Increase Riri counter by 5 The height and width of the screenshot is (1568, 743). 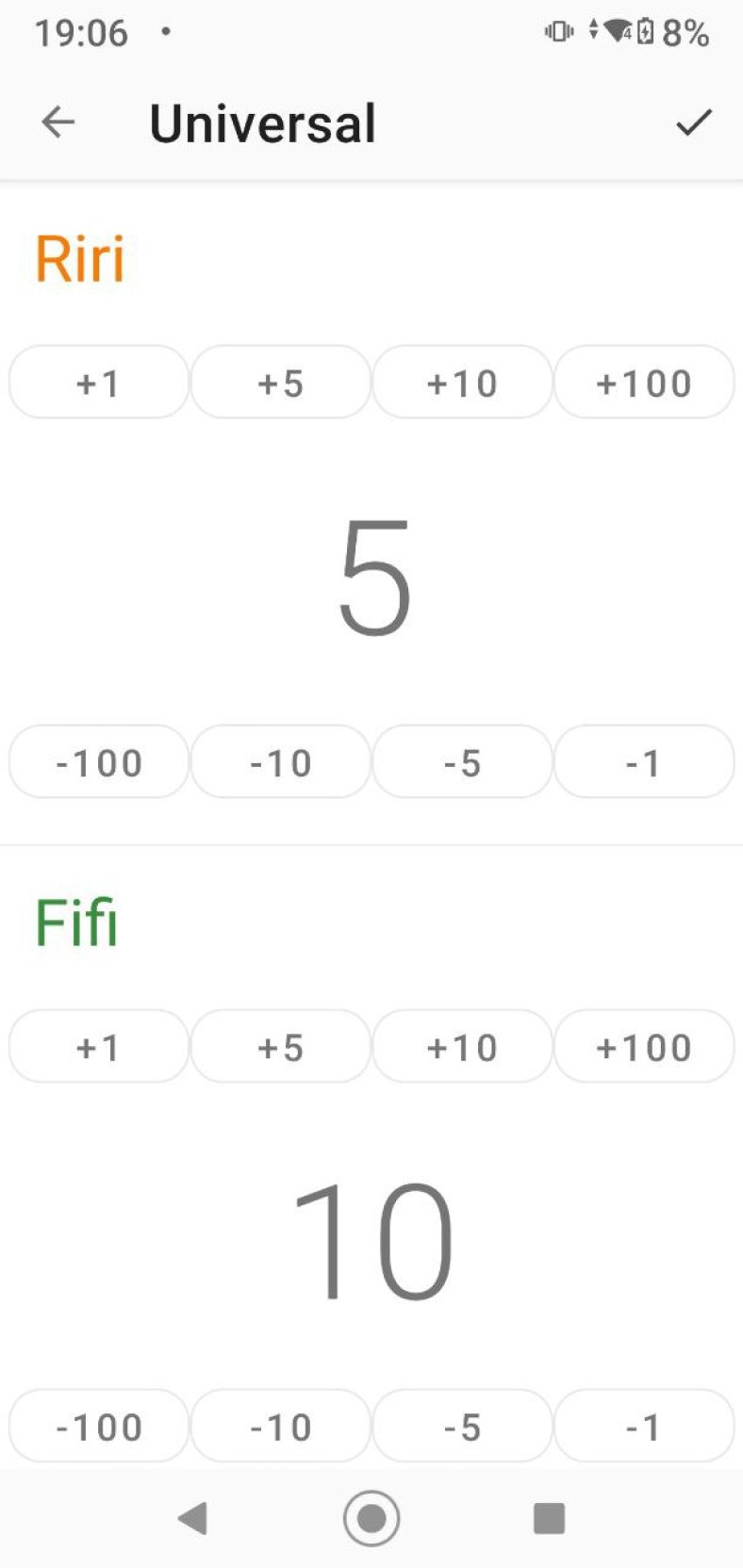[279, 383]
